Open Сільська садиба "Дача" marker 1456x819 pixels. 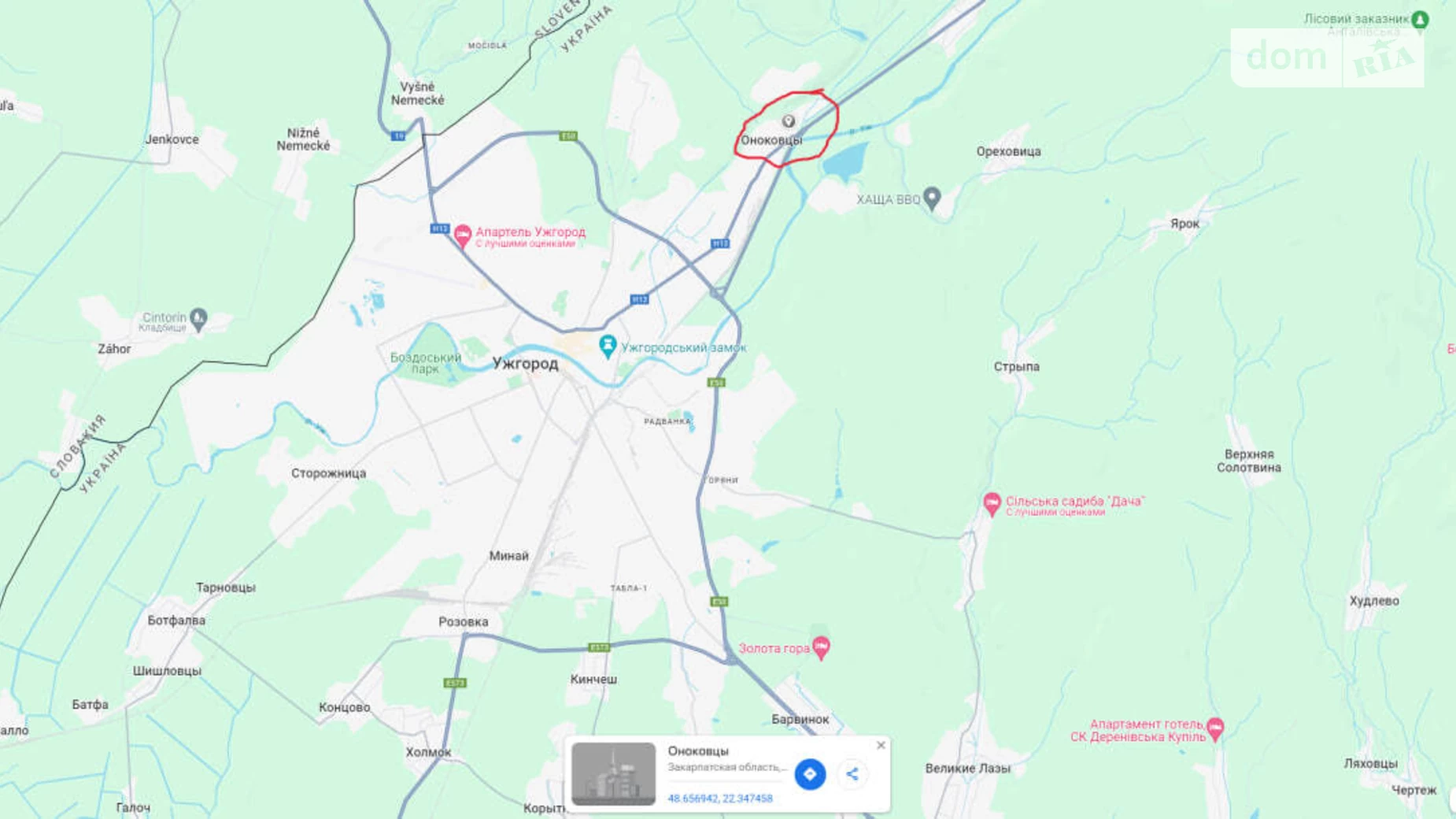[992, 503]
